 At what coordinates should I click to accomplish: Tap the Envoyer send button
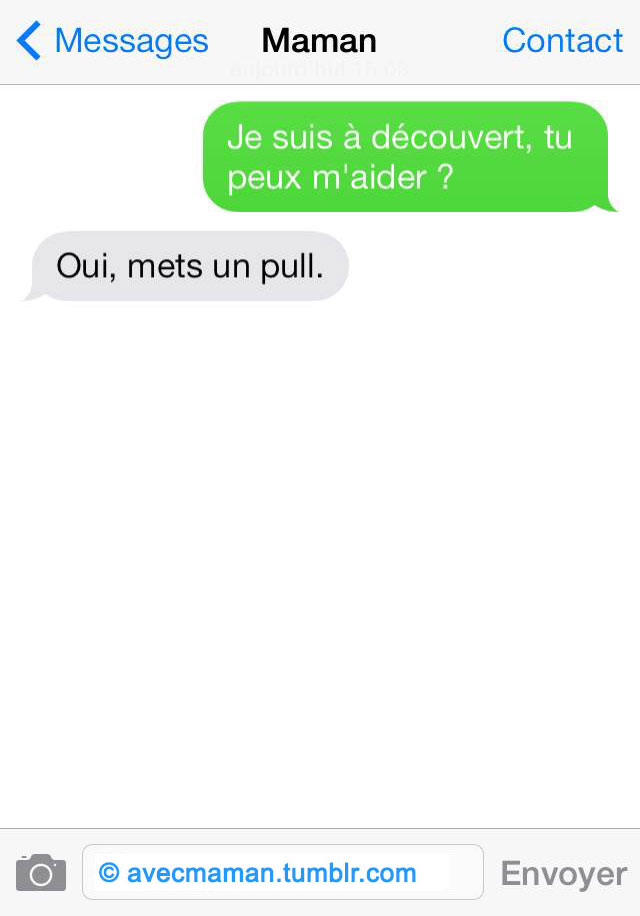pyautogui.click(x=563, y=873)
